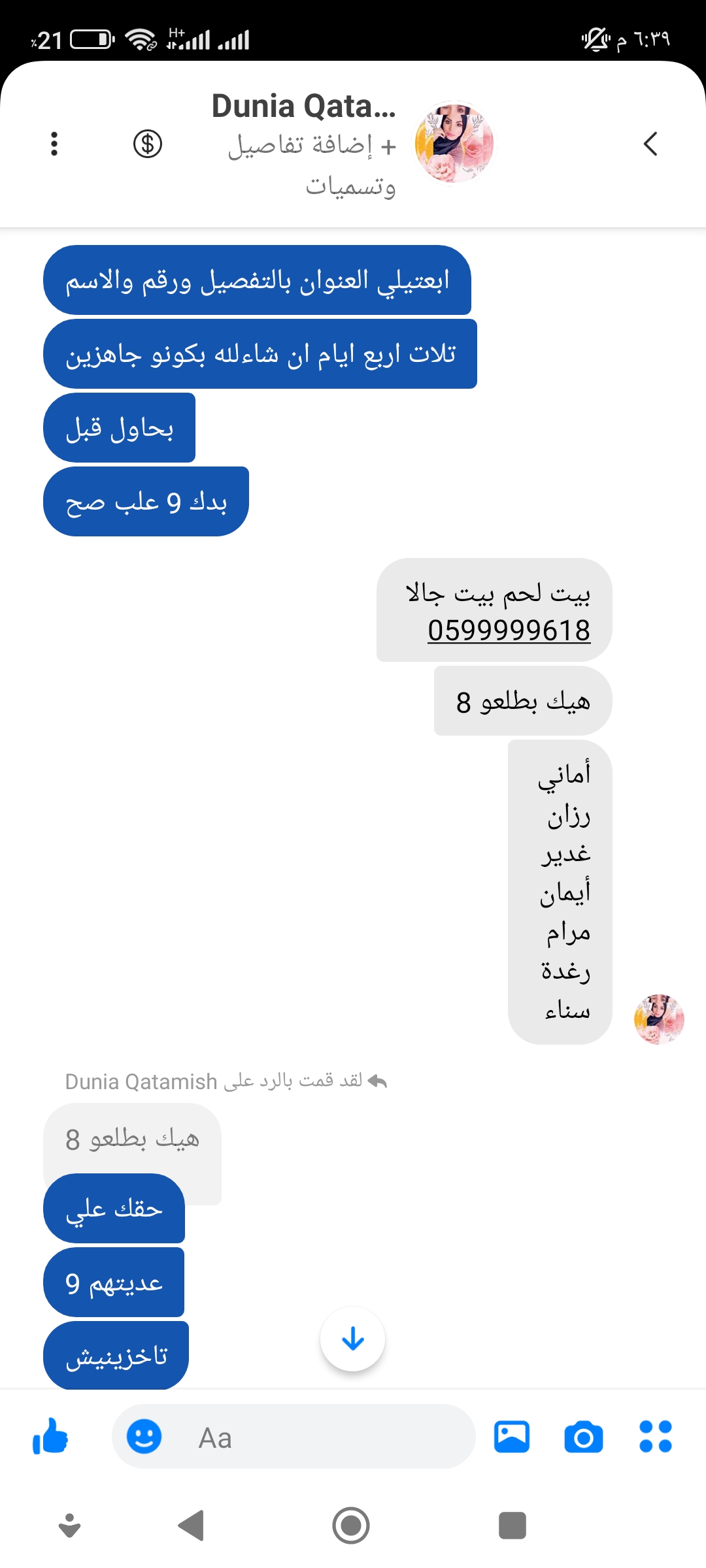The width and height of the screenshot is (706, 1568).
Task: Go to home via navigation circle
Action: tap(351, 1526)
